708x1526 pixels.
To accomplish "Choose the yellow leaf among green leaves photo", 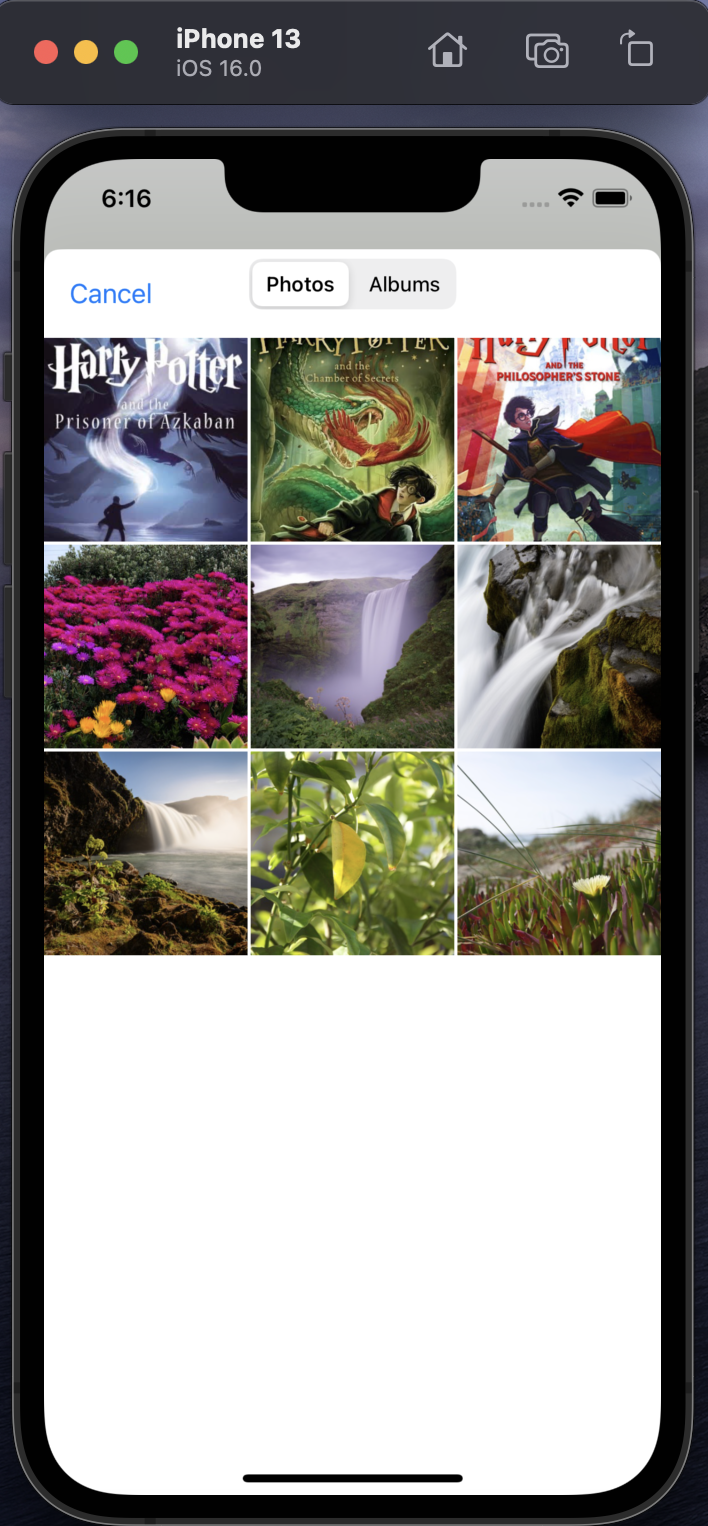I will (352, 853).
